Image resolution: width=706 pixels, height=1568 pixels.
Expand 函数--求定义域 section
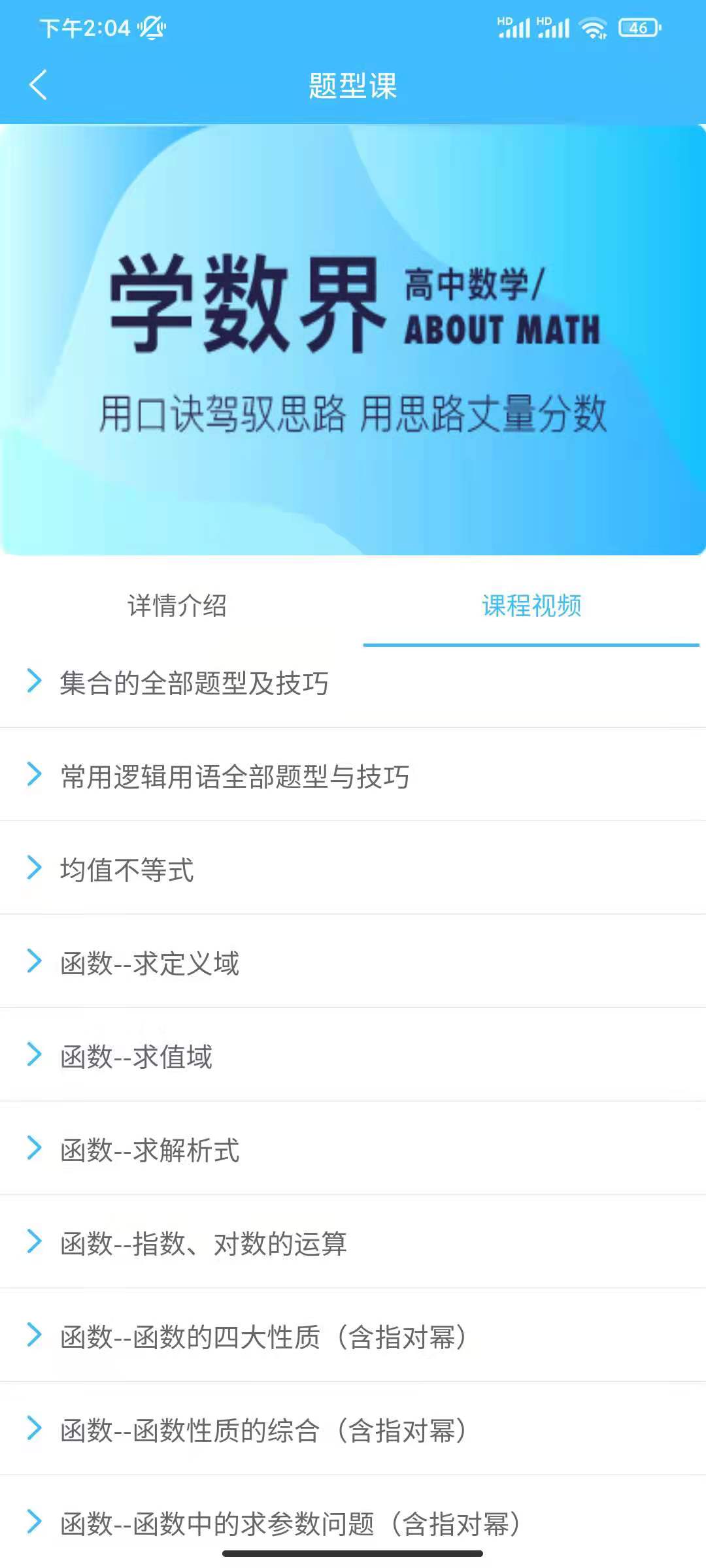tap(150, 963)
